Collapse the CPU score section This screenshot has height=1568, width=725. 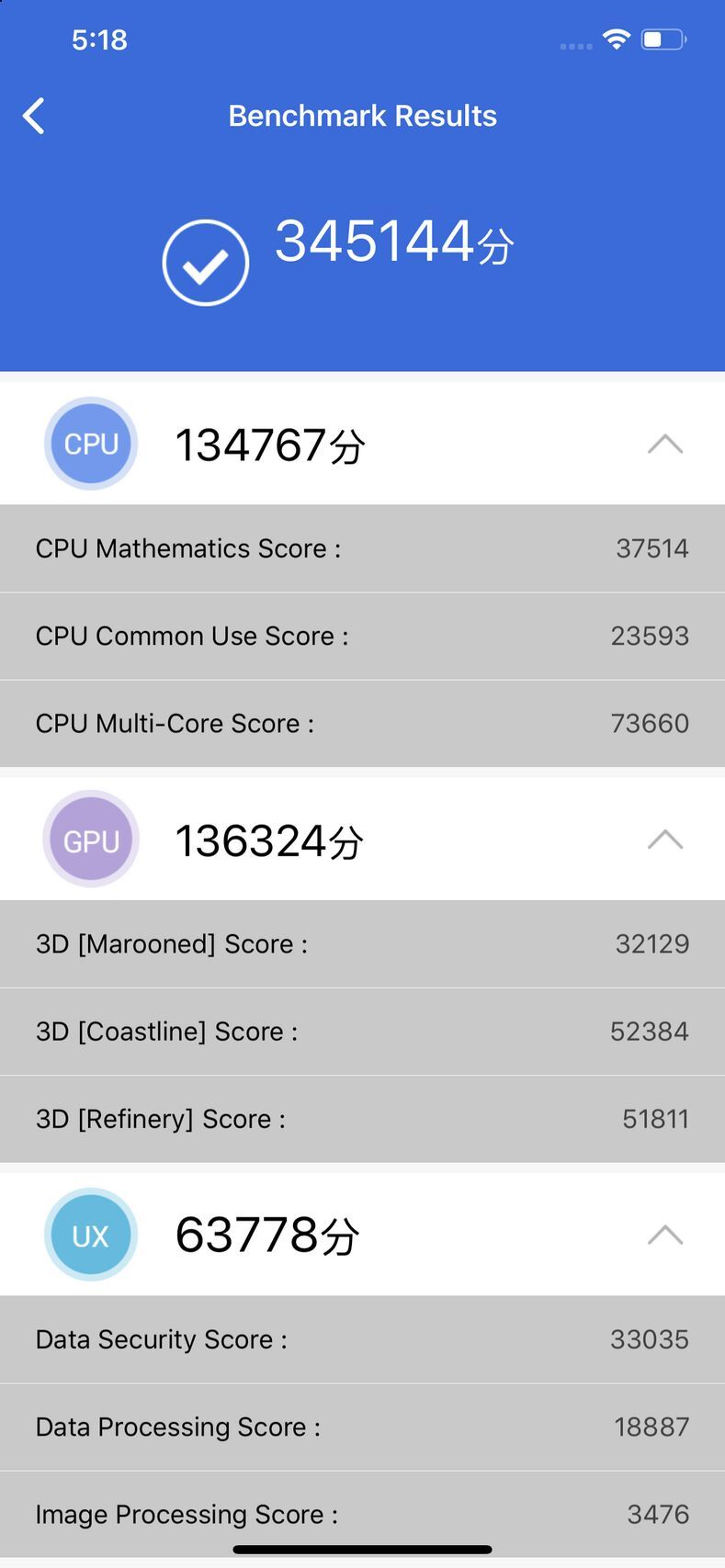point(664,445)
